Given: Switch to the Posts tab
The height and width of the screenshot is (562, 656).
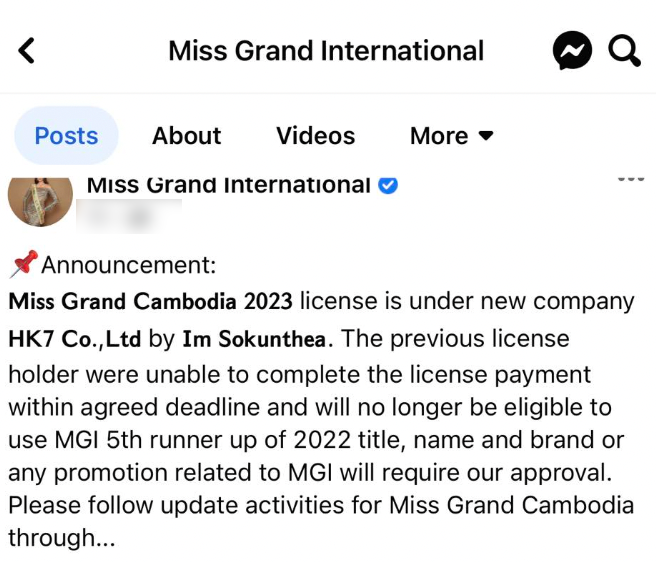Looking at the screenshot, I should click(x=66, y=136).
